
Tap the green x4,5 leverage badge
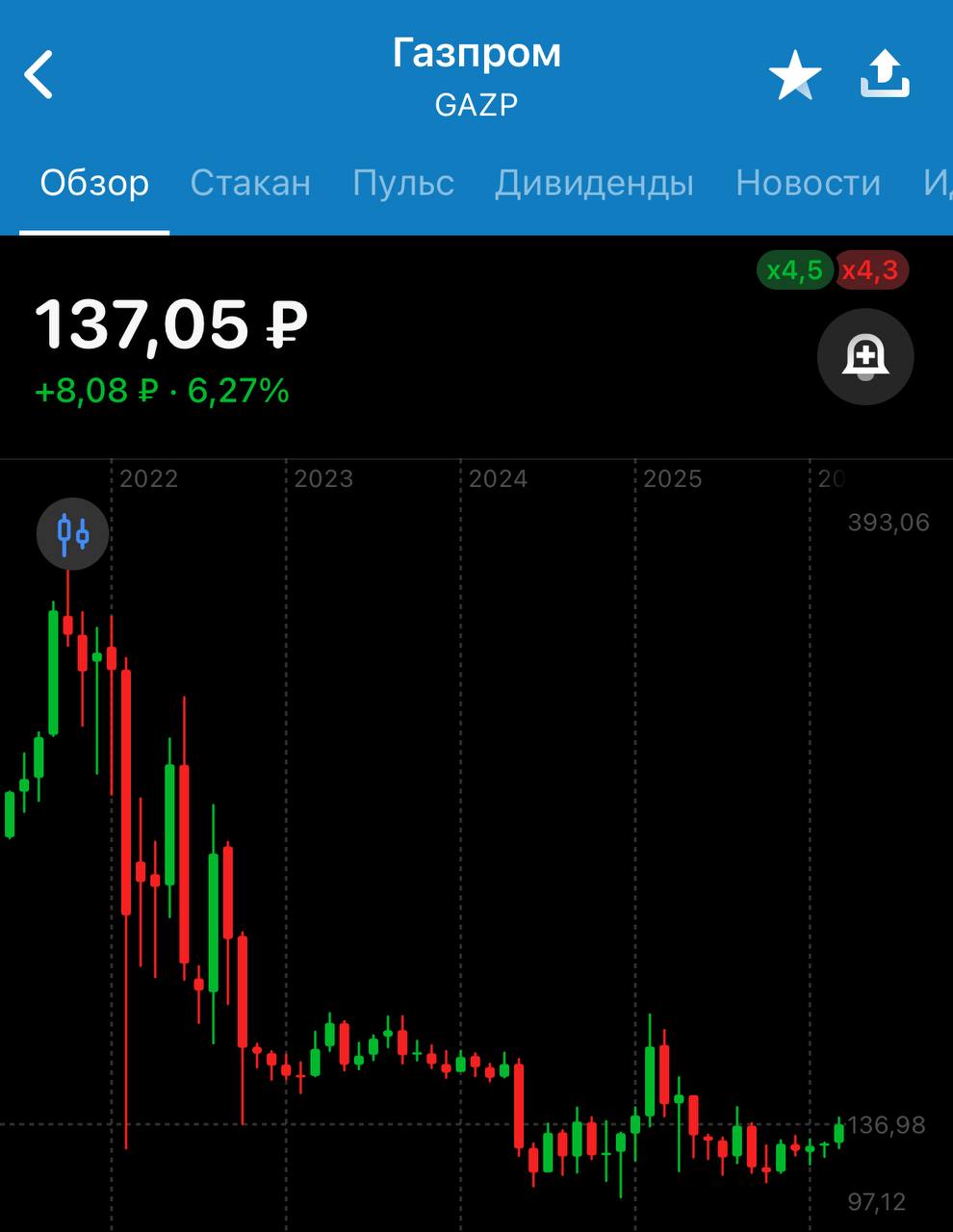(x=794, y=270)
